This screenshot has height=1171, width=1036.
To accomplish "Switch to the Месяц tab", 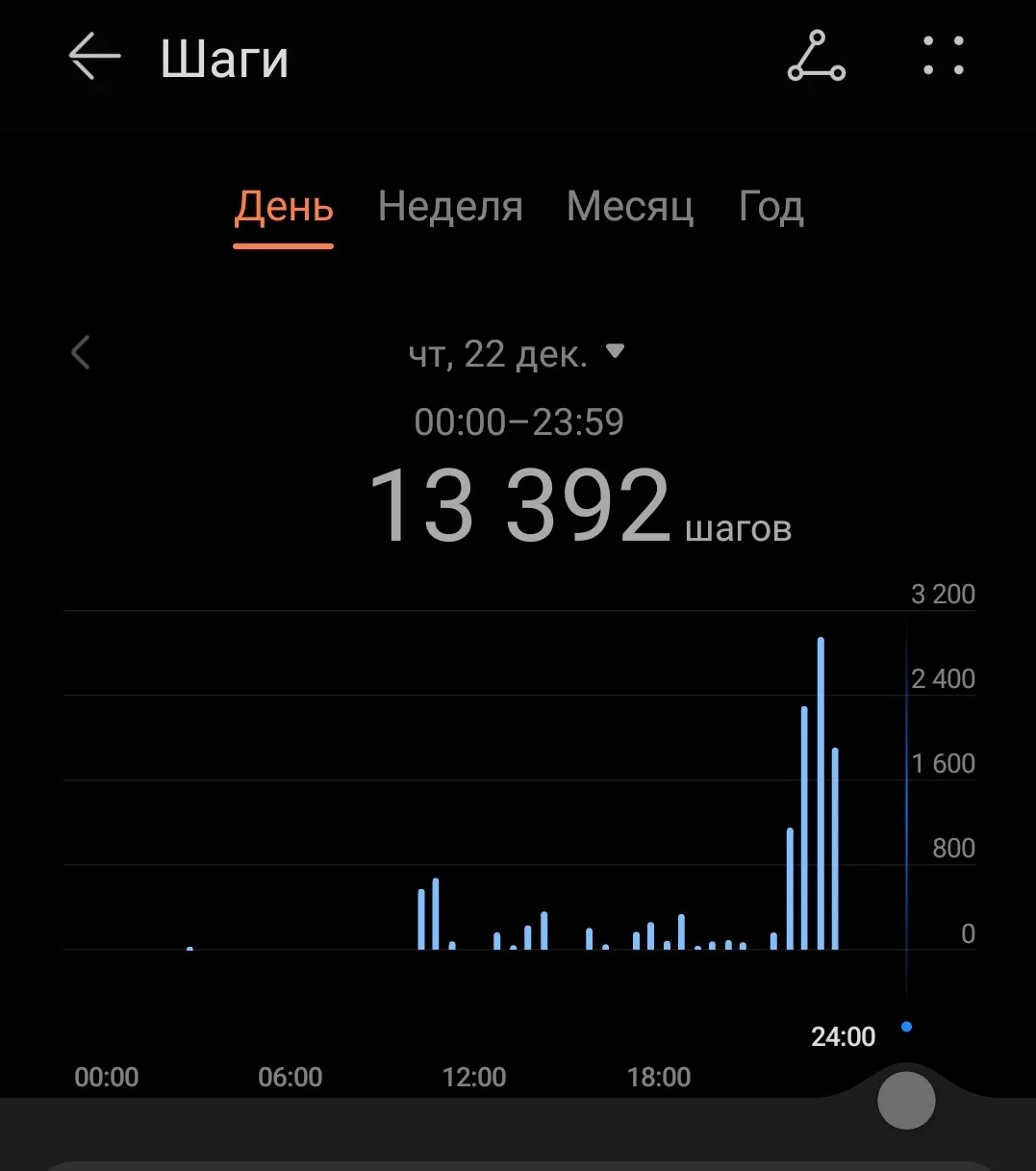I will [630, 207].
